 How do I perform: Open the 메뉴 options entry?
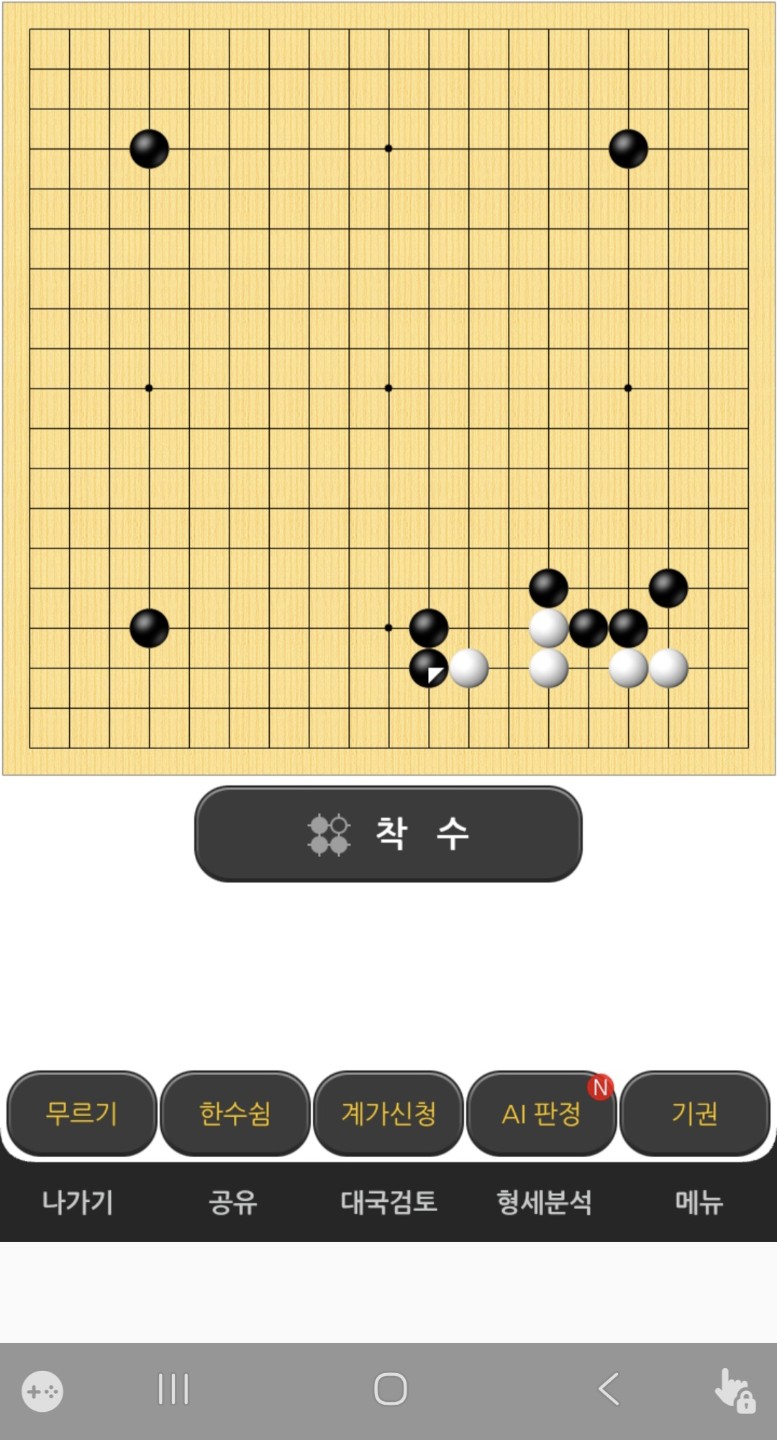pyautogui.click(x=697, y=1204)
